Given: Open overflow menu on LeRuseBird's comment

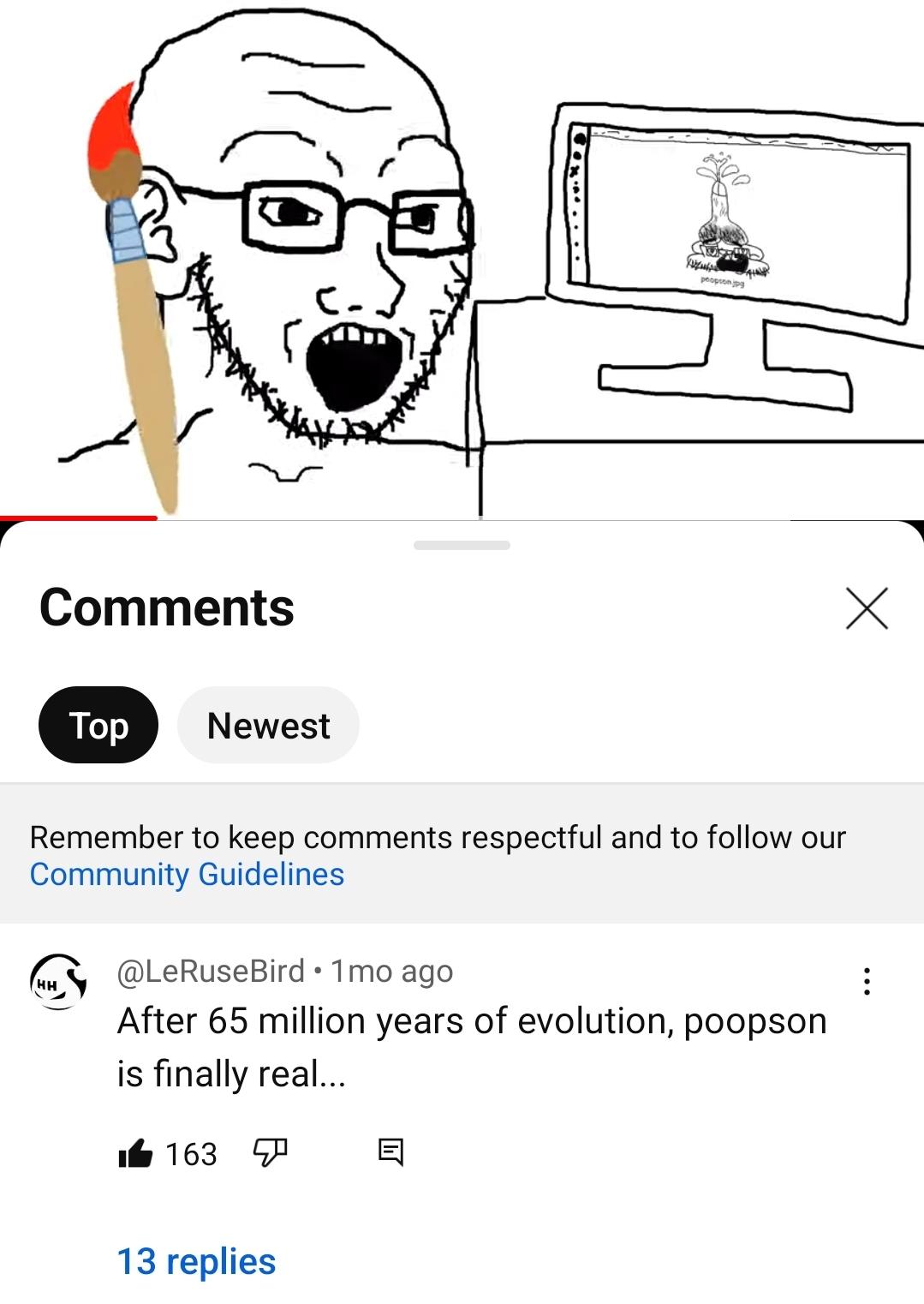Looking at the screenshot, I should [x=867, y=981].
